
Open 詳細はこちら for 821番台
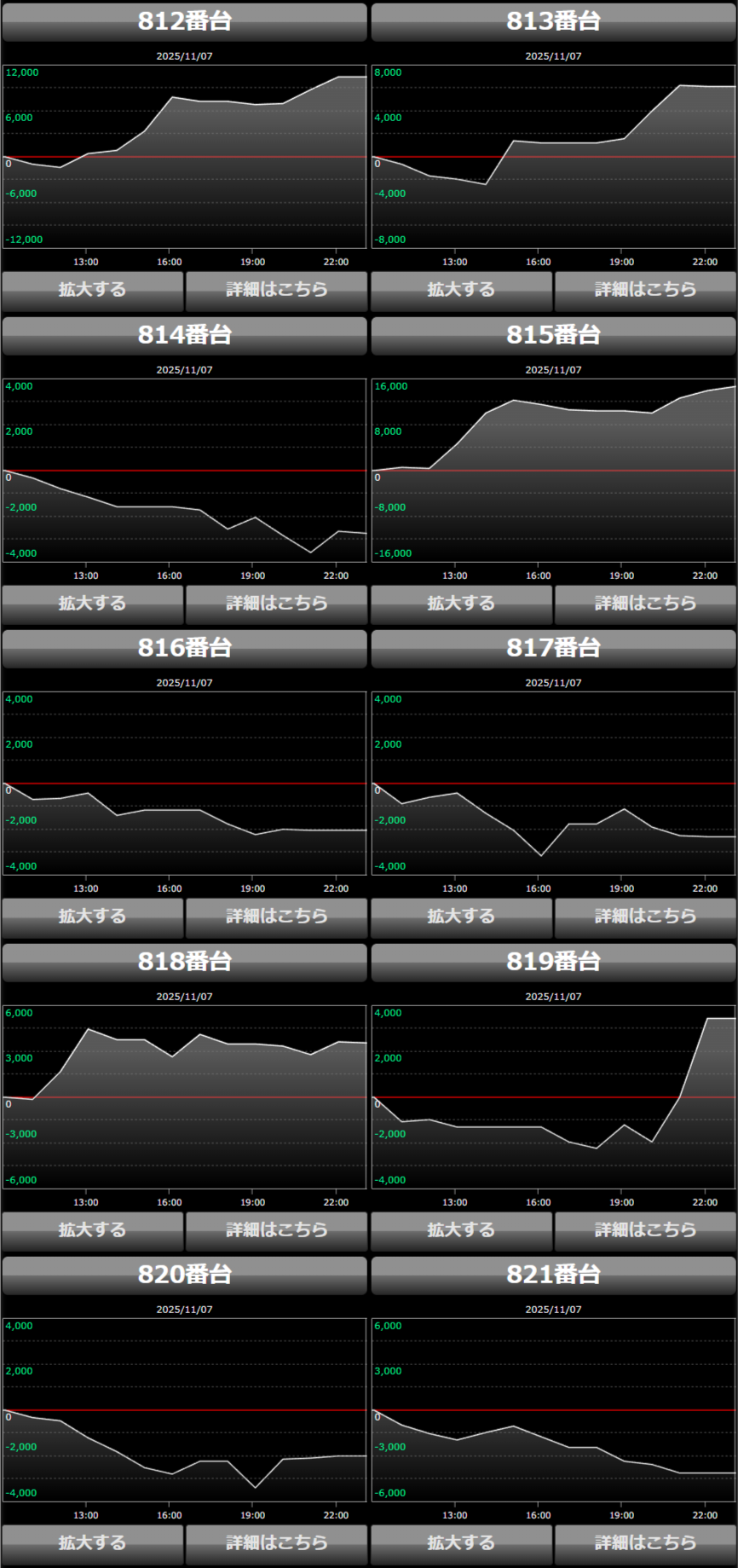(645, 1543)
